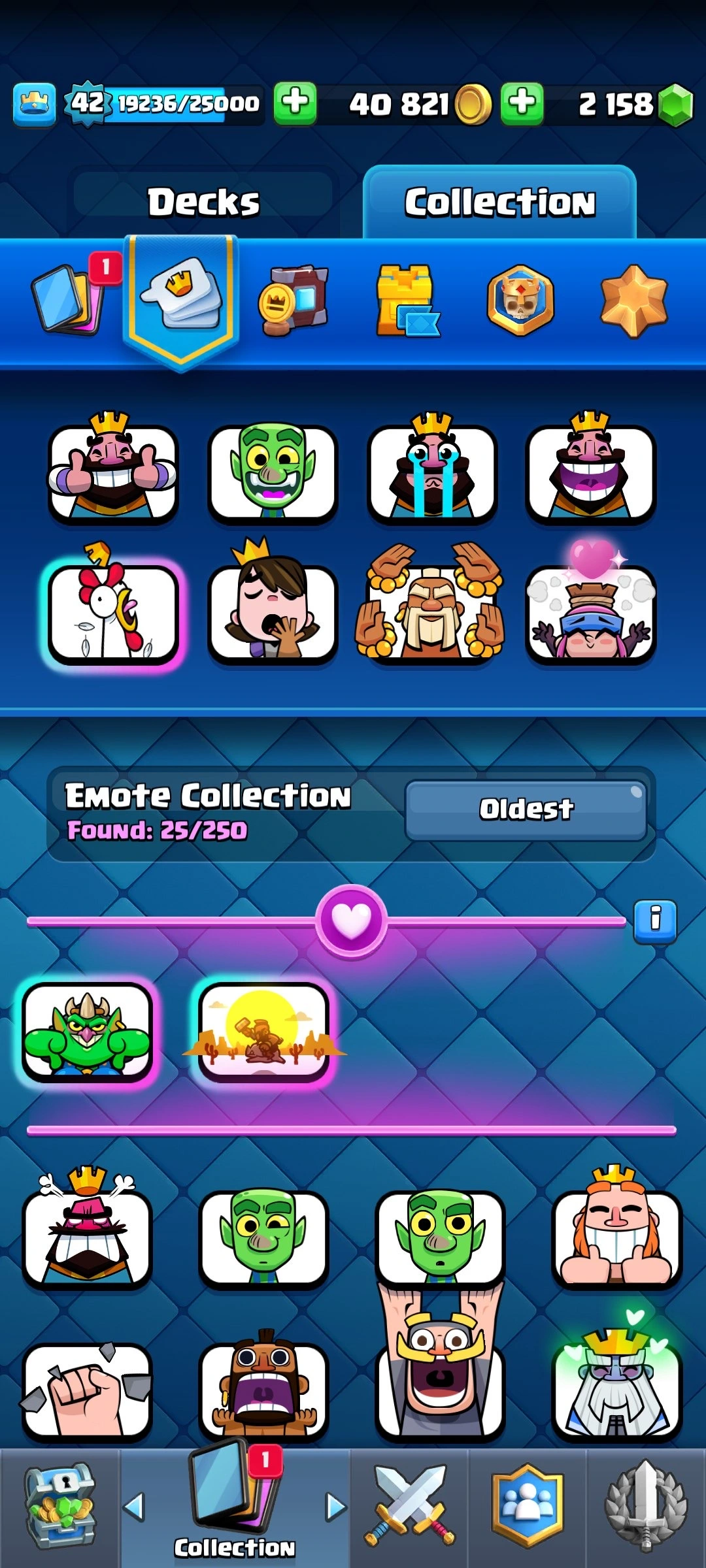
Task: Open the tower skins tab
Action: point(407,301)
